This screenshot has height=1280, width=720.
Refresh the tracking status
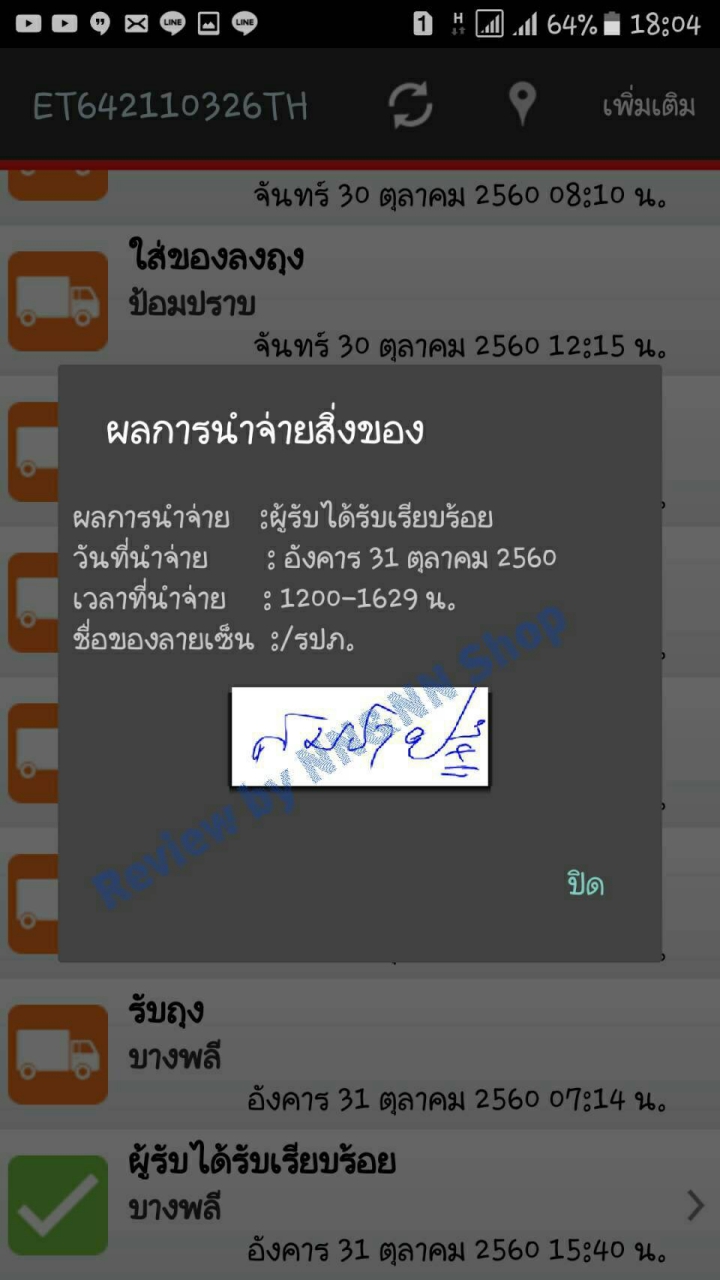pyautogui.click(x=410, y=105)
